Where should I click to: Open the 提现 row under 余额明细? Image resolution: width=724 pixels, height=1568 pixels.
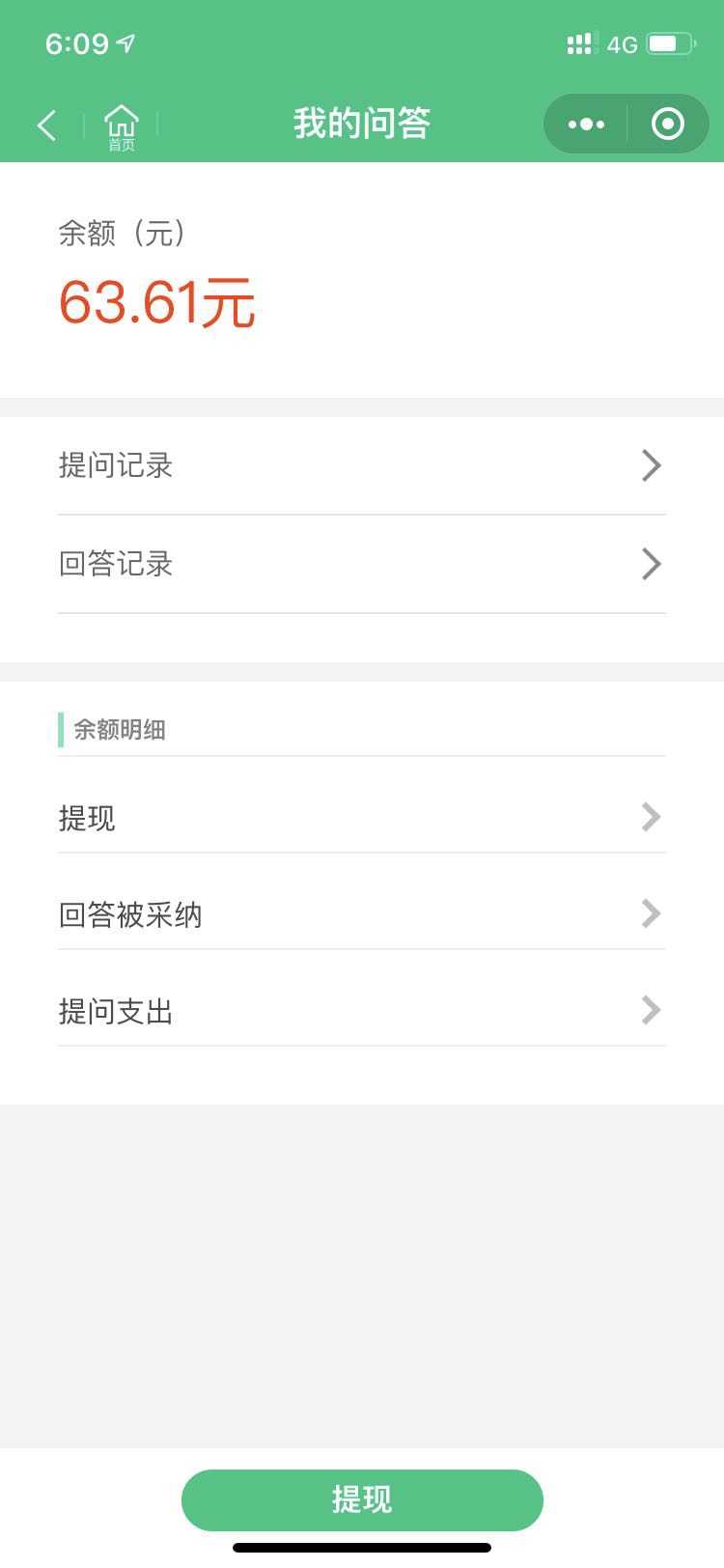[362, 818]
